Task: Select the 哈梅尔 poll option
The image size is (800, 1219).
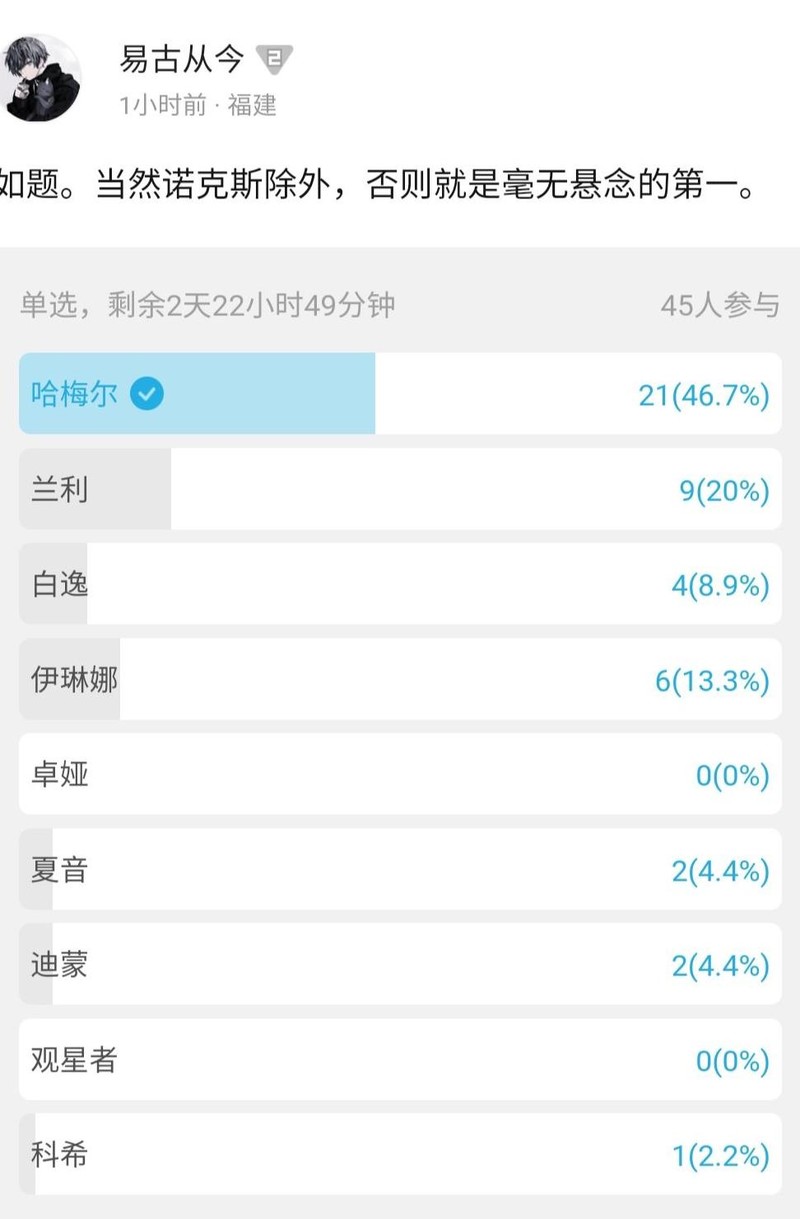Action: 400,393
